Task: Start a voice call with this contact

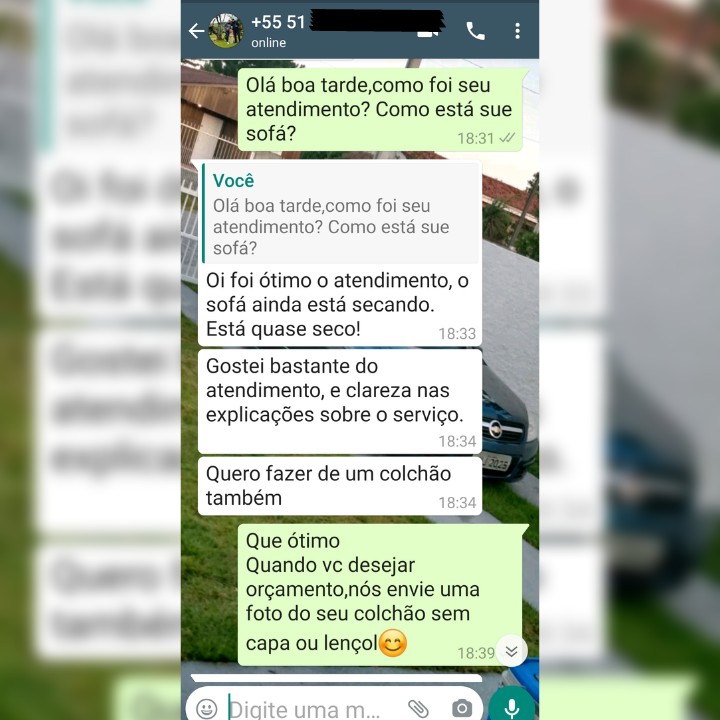Action: point(475,31)
